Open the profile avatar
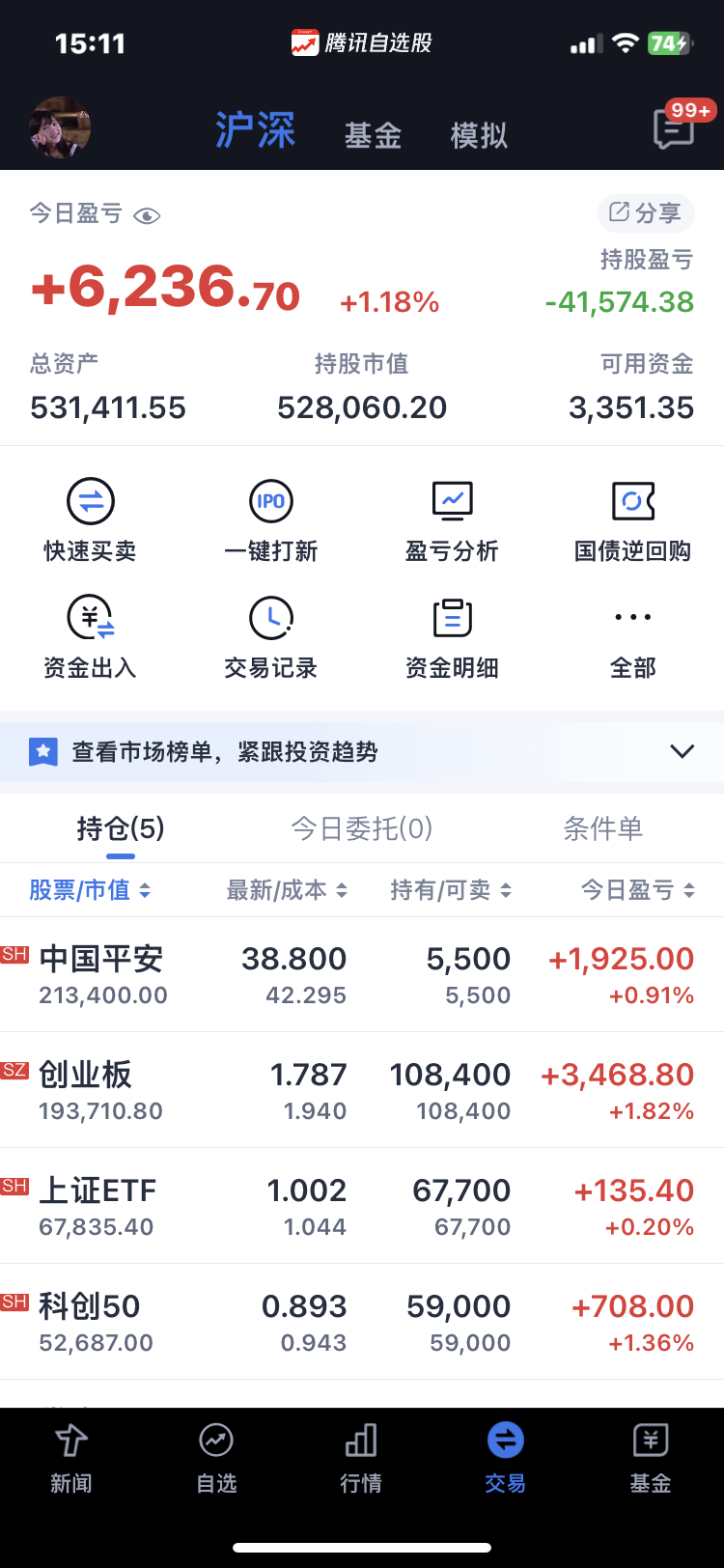The image size is (724, 1568). click(61, 127)
